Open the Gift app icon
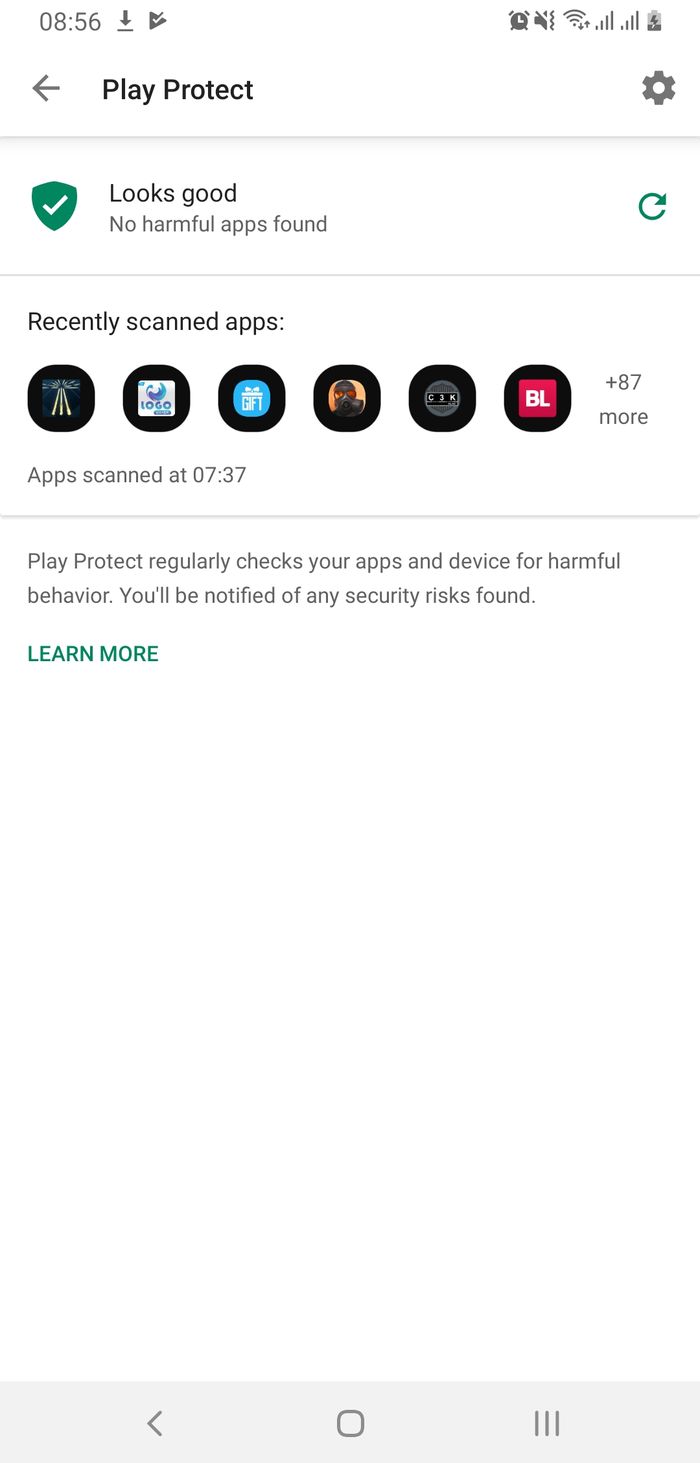 [252, 399]
